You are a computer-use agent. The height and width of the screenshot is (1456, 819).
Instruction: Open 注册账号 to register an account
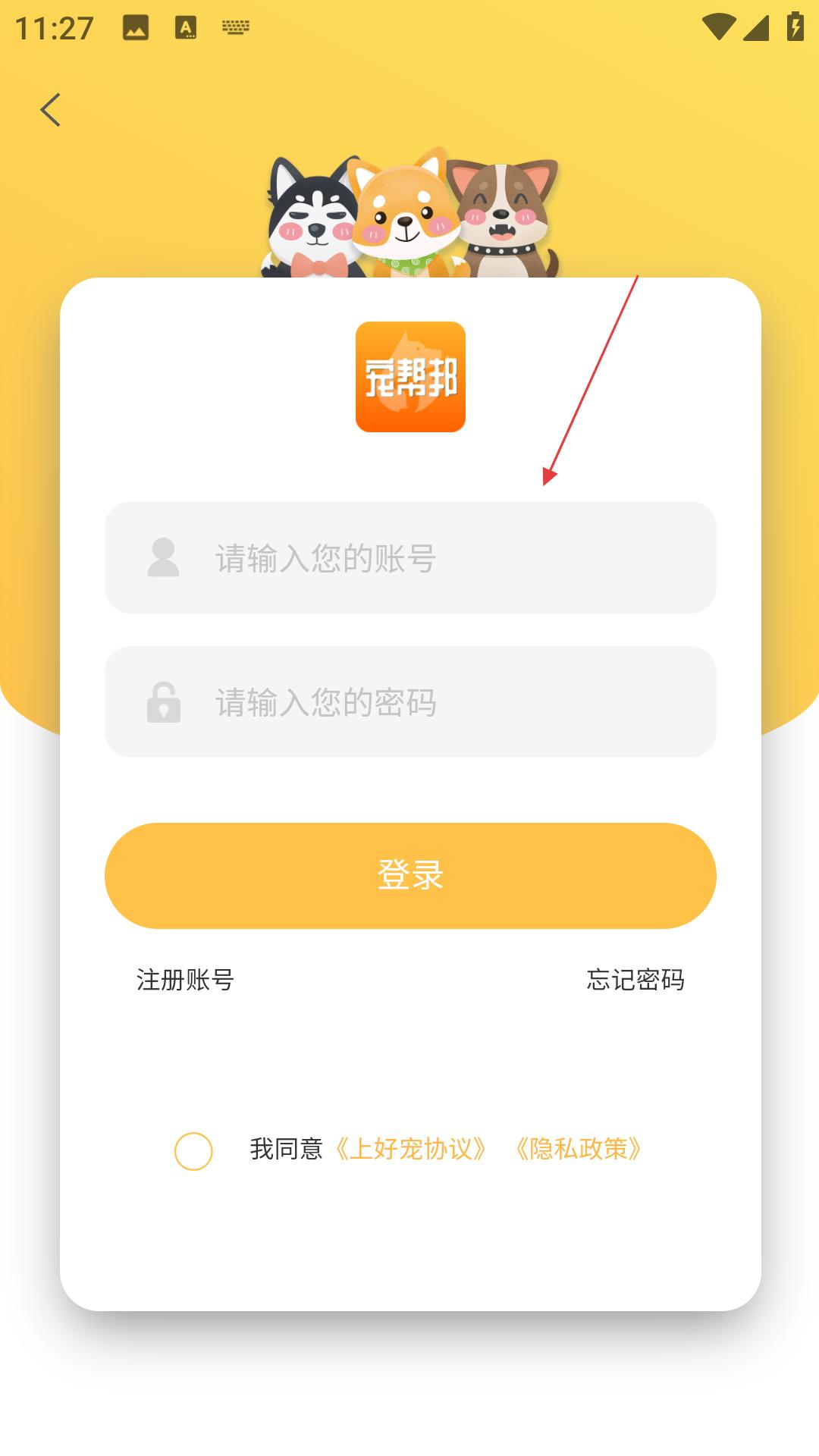coord(185,980)
